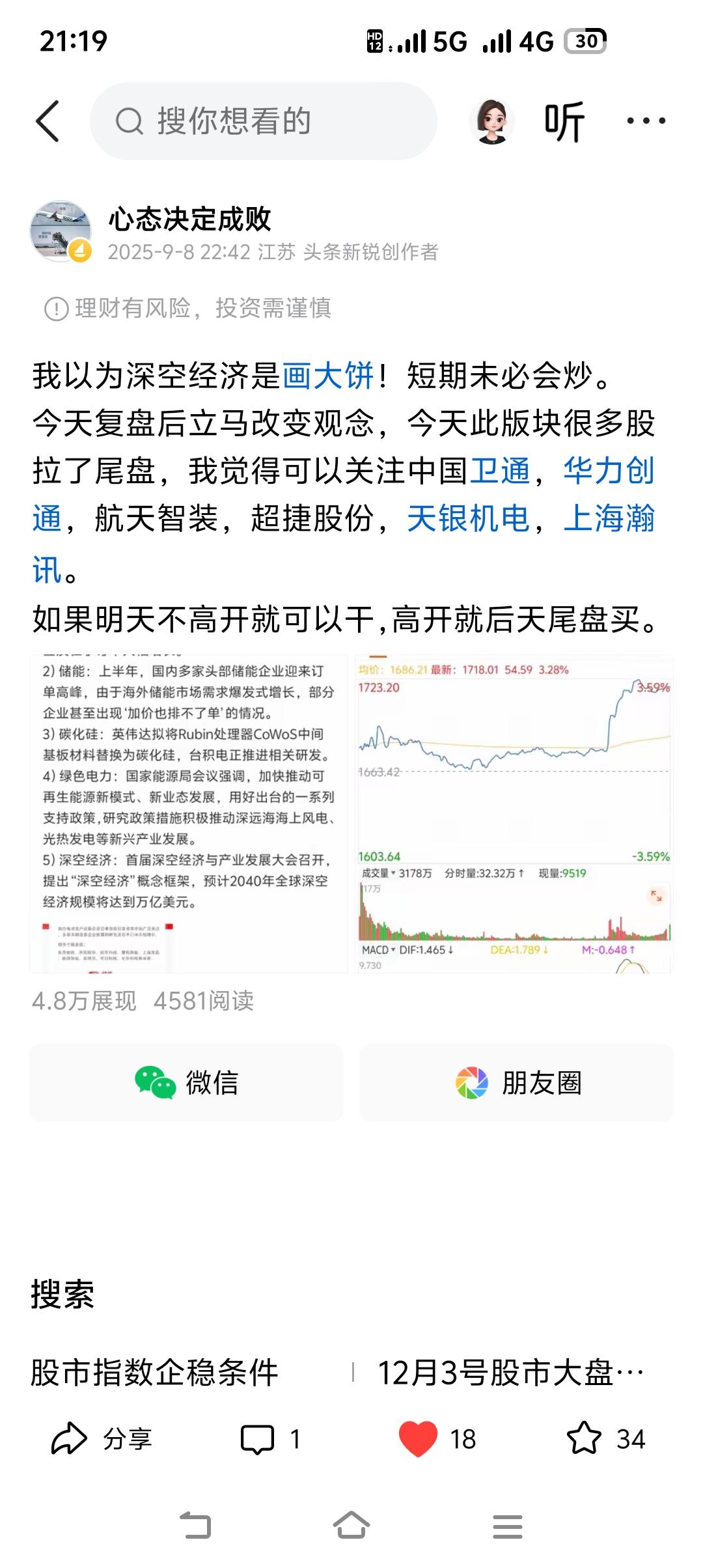Viewport: 703px width, 1568px height.
Task: Go to the system home screen
Action: 351,1526
